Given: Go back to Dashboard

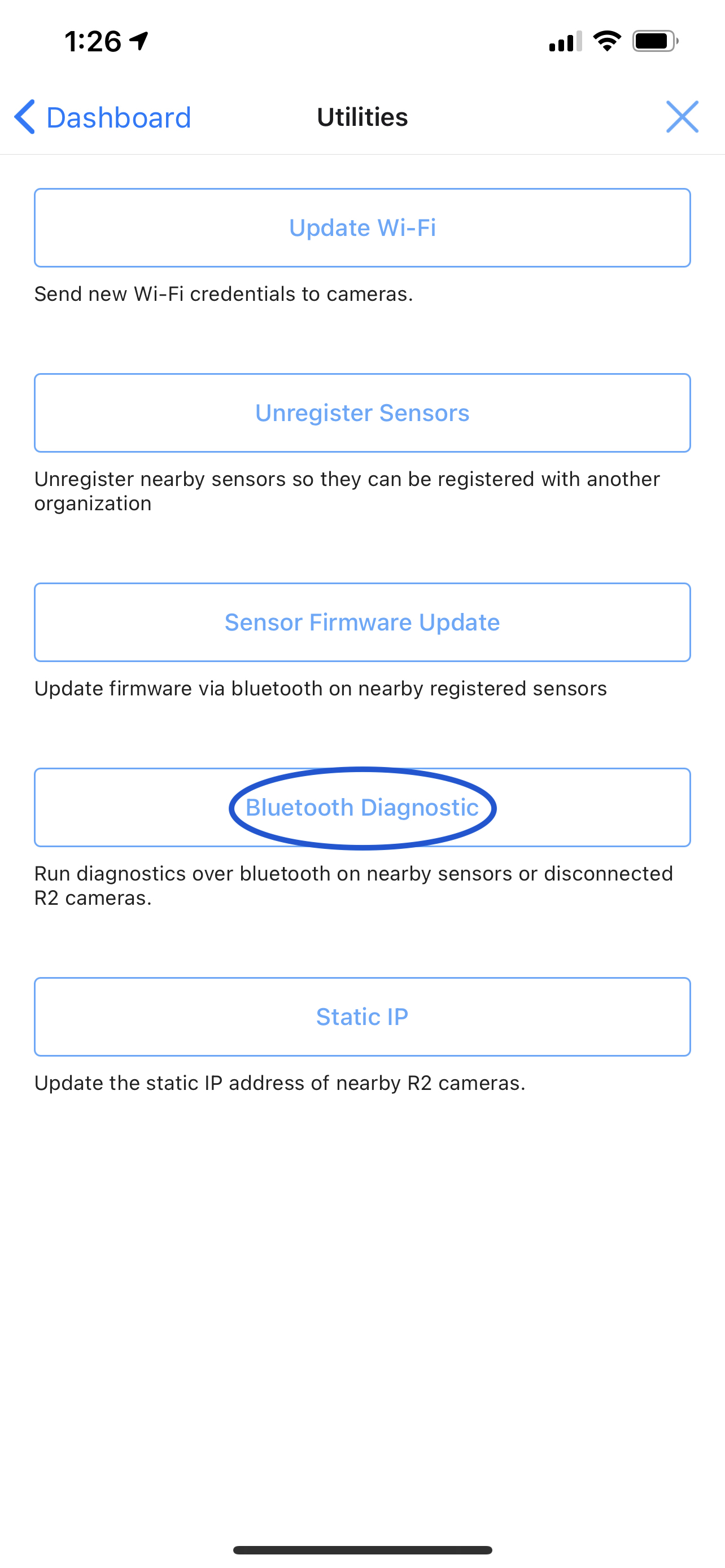Looking at the screenshot, I should point(103,117).
